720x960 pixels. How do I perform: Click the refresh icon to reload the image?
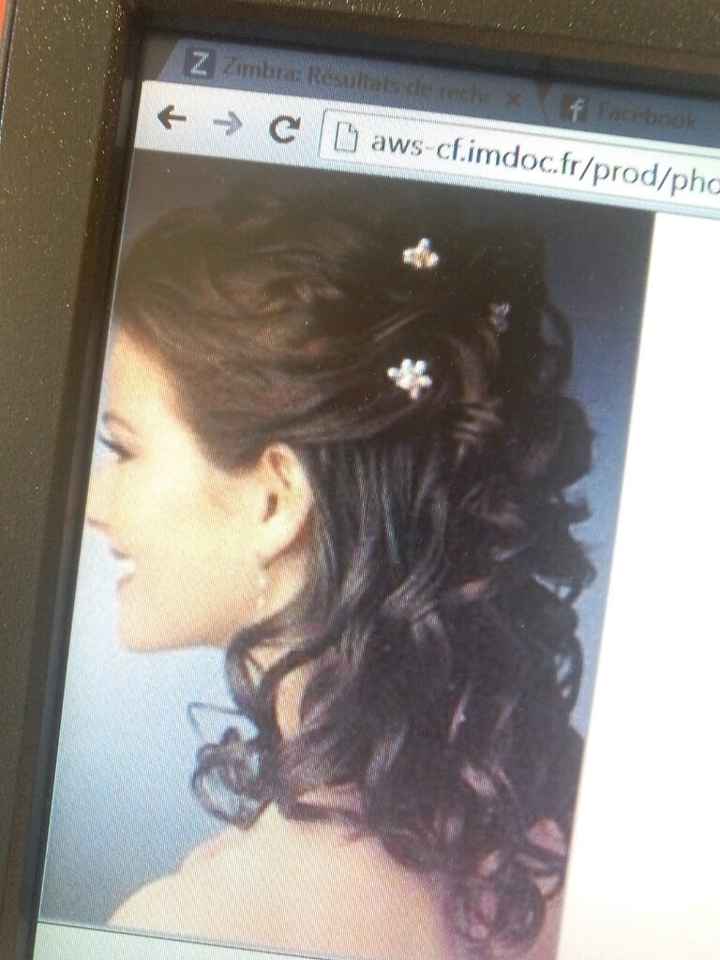coord(288,126)
